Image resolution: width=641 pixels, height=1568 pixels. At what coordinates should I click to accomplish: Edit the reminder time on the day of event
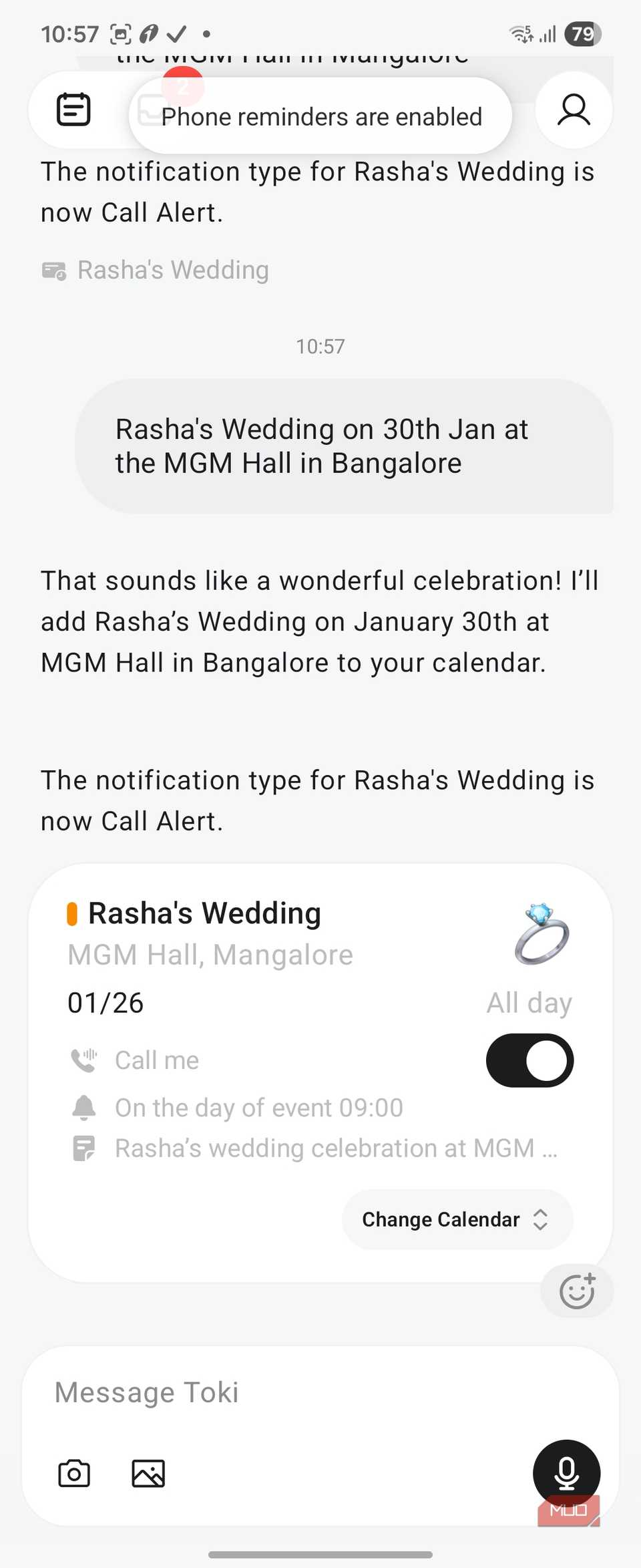258,1108
